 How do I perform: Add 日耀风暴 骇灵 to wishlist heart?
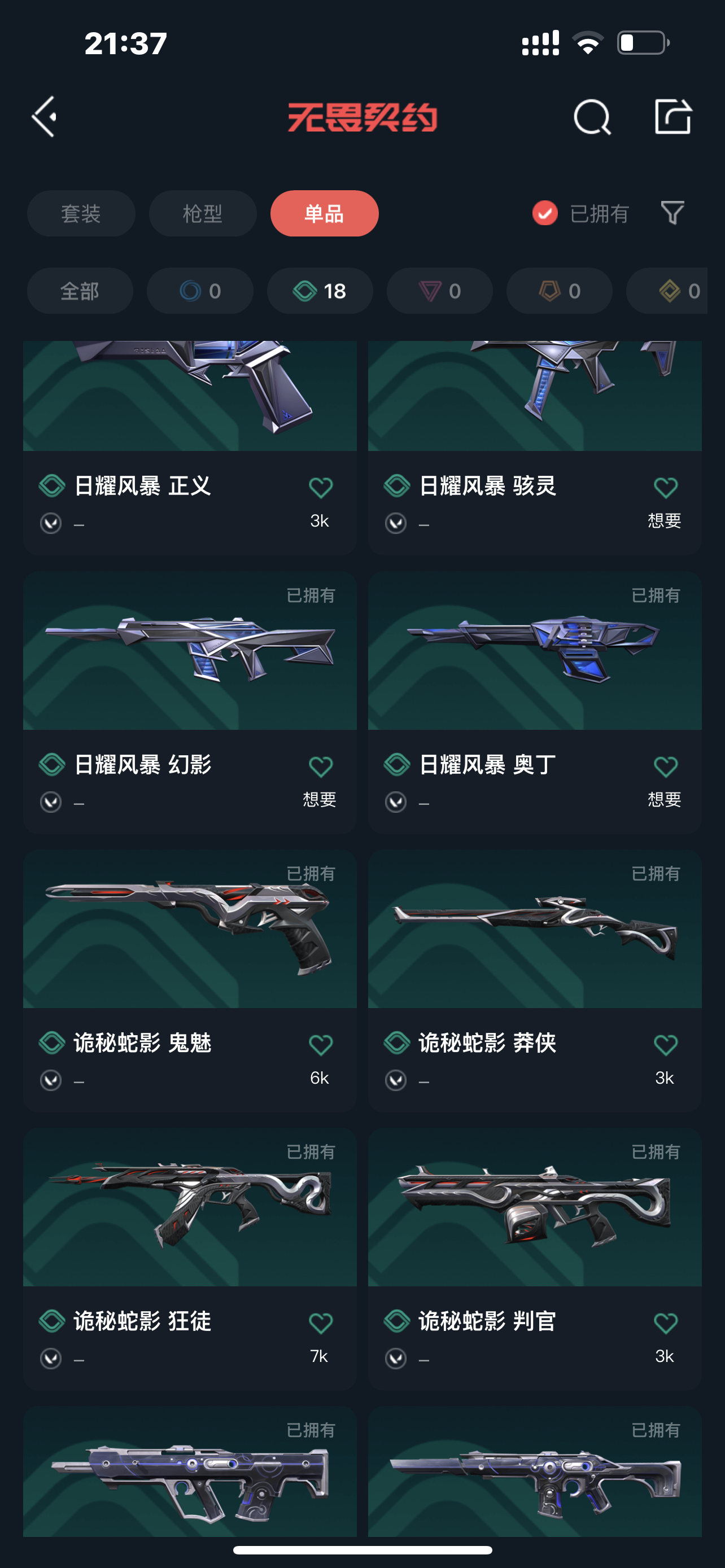665,488
